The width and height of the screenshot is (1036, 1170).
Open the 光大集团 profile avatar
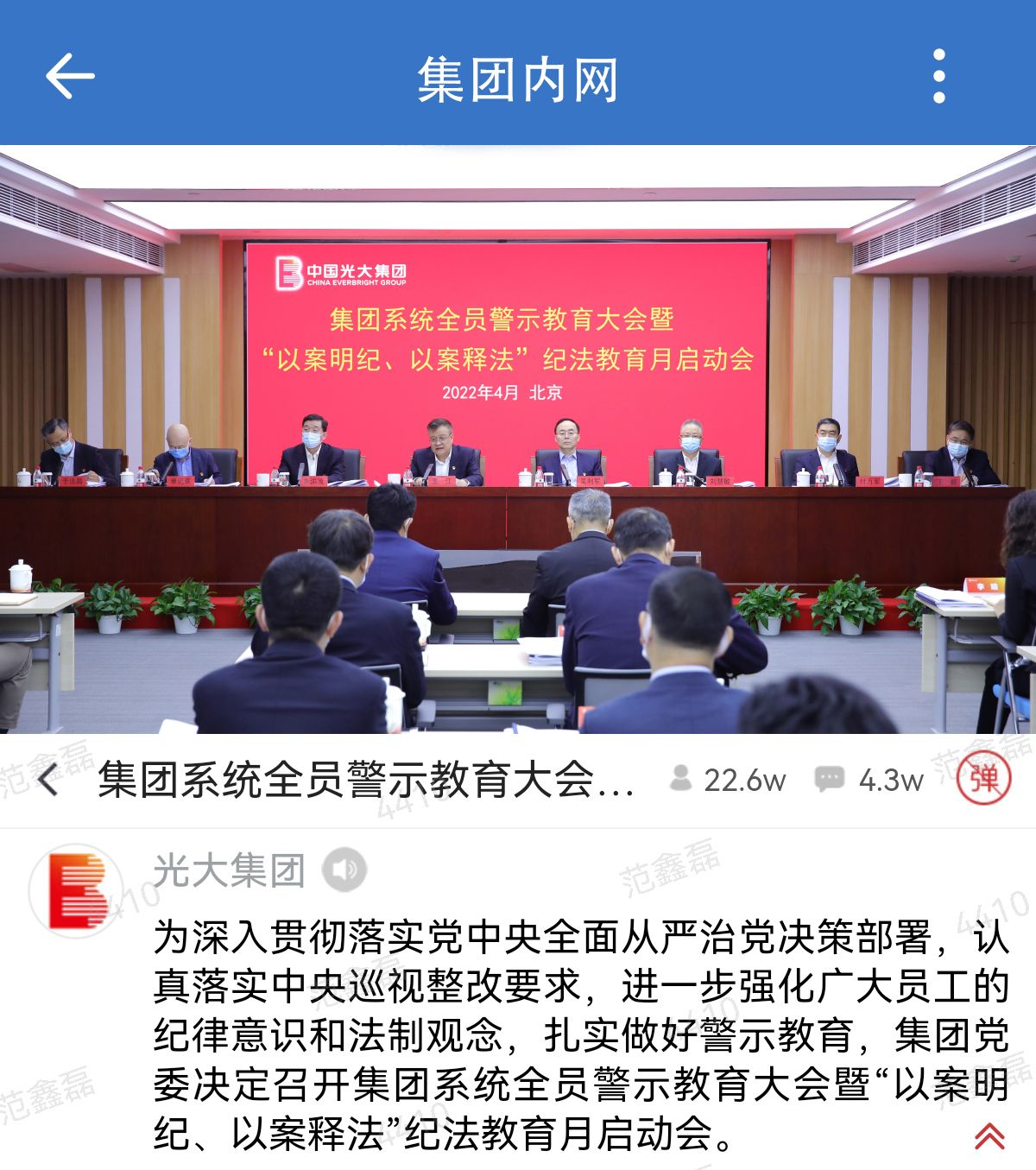tap(77, 890)
